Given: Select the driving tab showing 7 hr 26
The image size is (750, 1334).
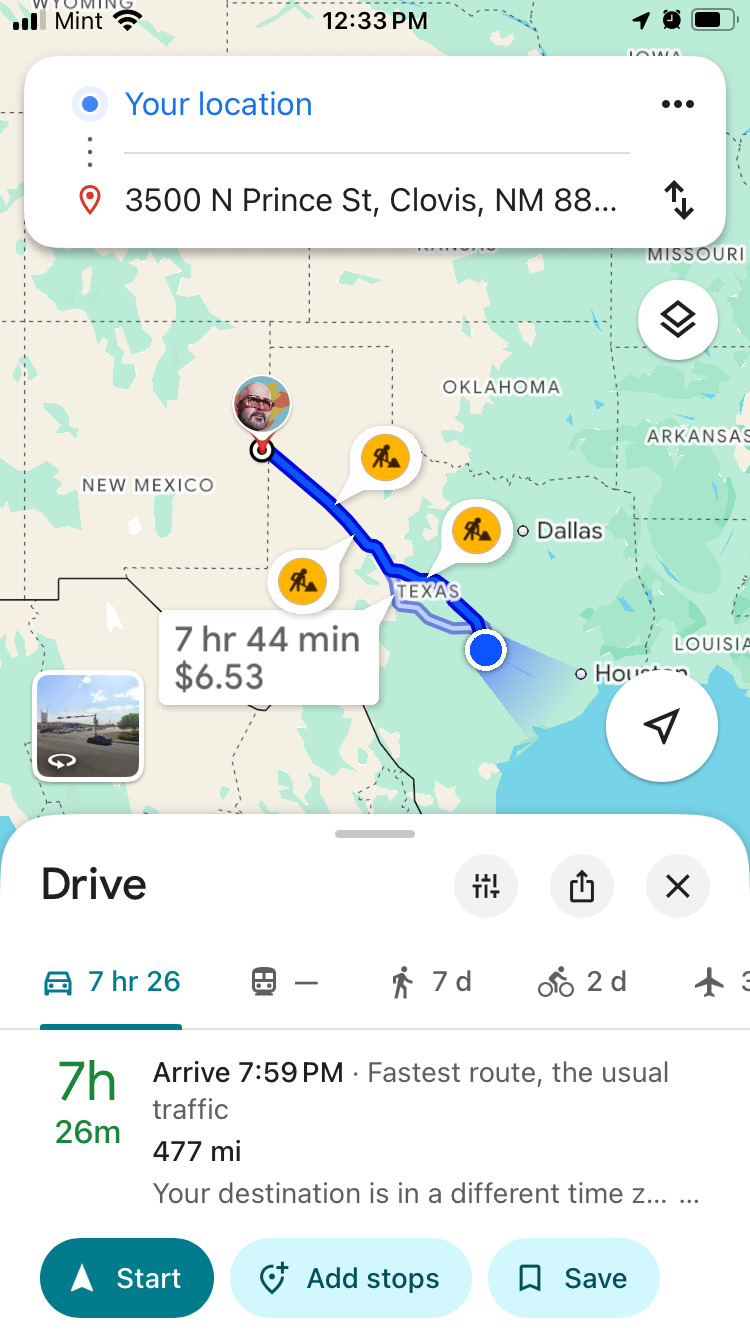Looking at the screenshot, I should [112, 982].
